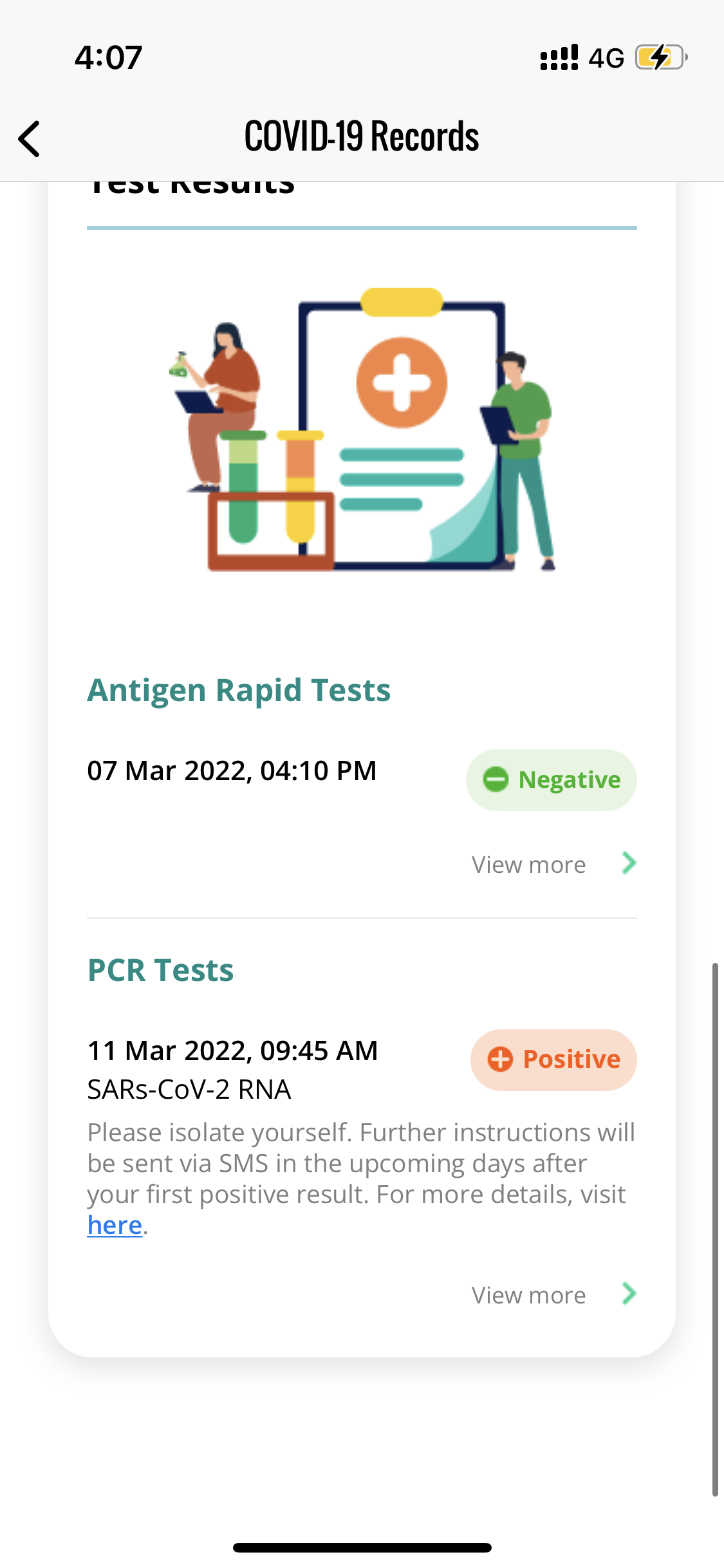View more Antigen Rapid Tests results
This screenshot has height=1568, width=724.
click(x=552, y=864)
